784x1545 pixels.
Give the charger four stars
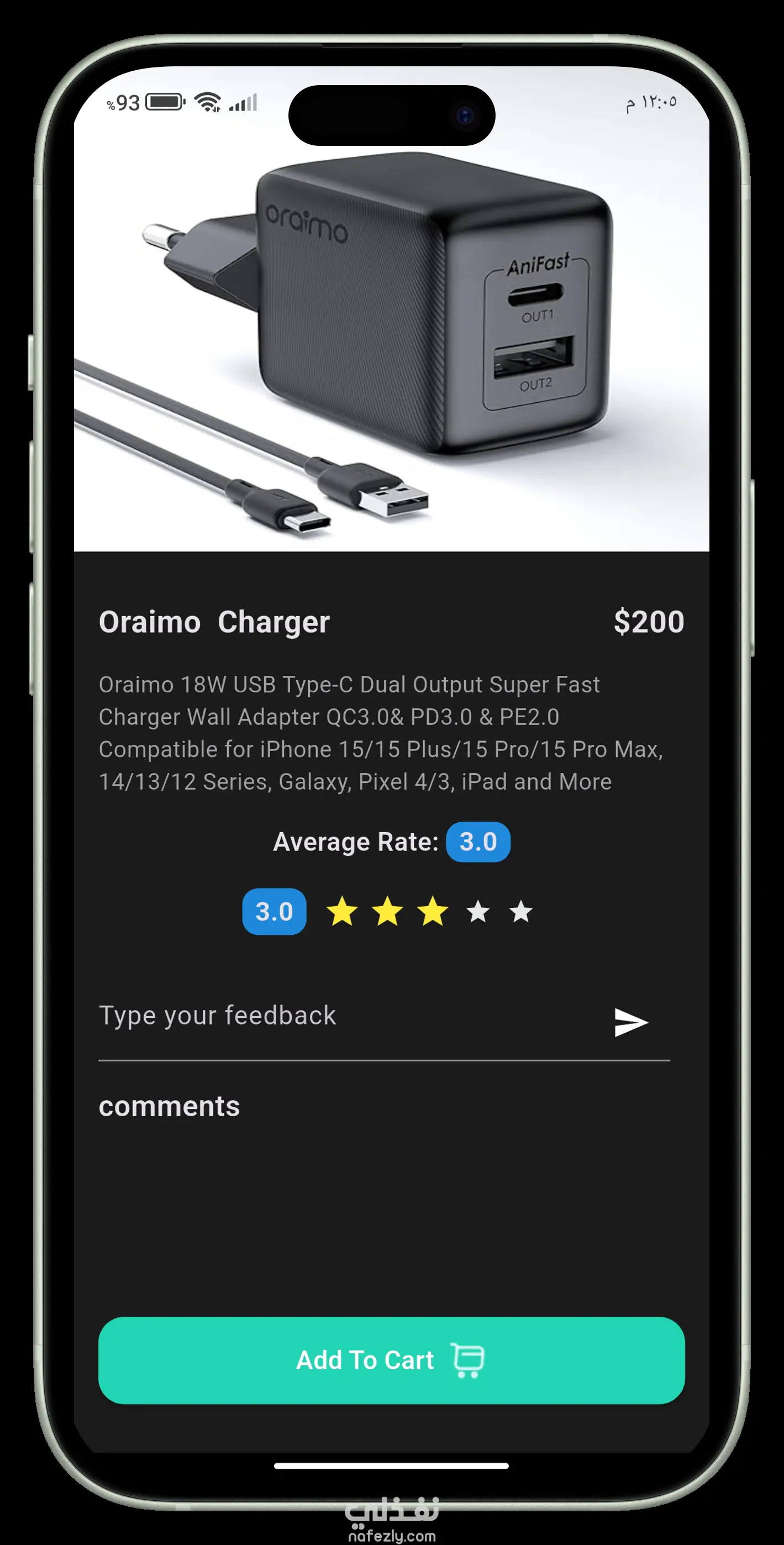pyautogui.click(x=478, y=912)
